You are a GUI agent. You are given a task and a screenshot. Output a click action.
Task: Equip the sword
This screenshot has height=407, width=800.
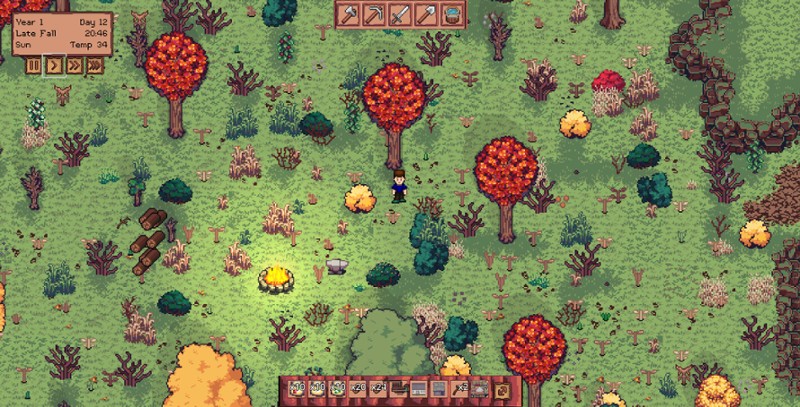pos(401,15)
